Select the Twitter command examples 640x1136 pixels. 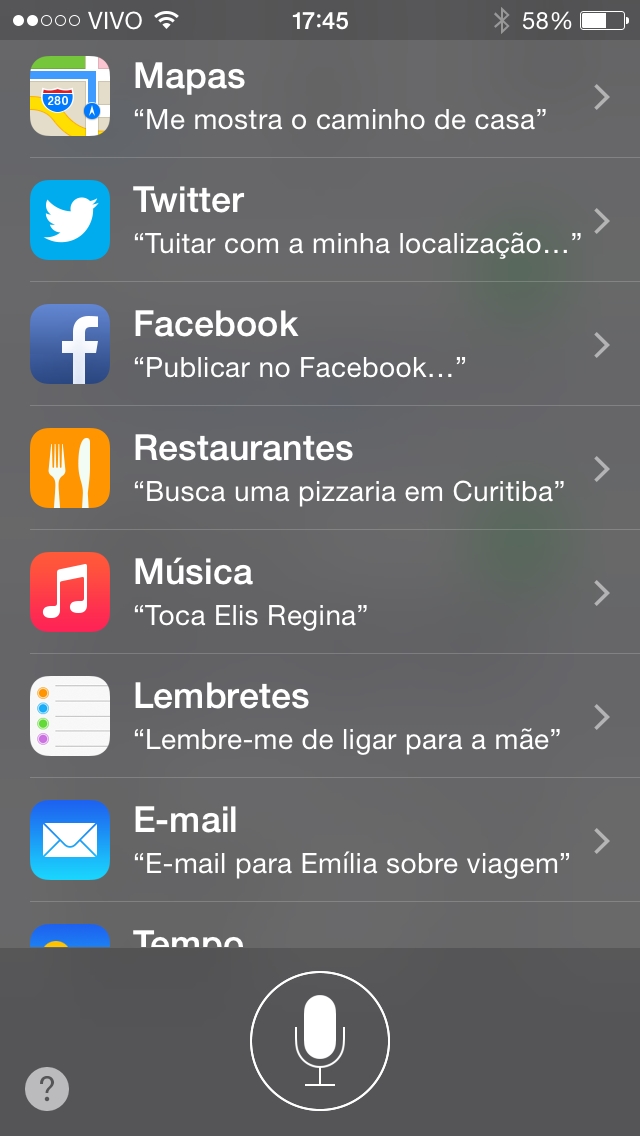(x=320, y=220)
